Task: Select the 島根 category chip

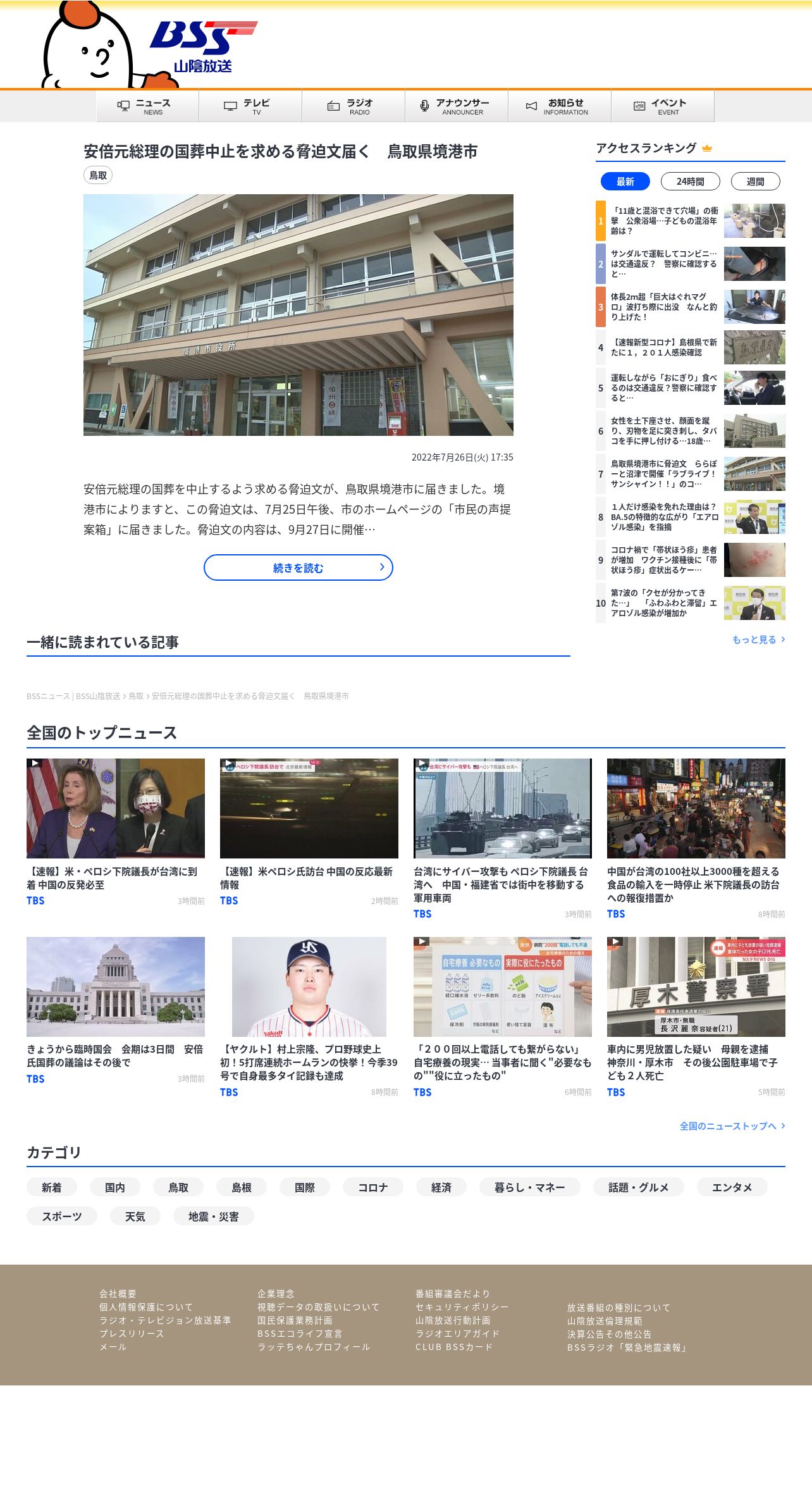Action: pyautogui.click(x=241, y=1187)
